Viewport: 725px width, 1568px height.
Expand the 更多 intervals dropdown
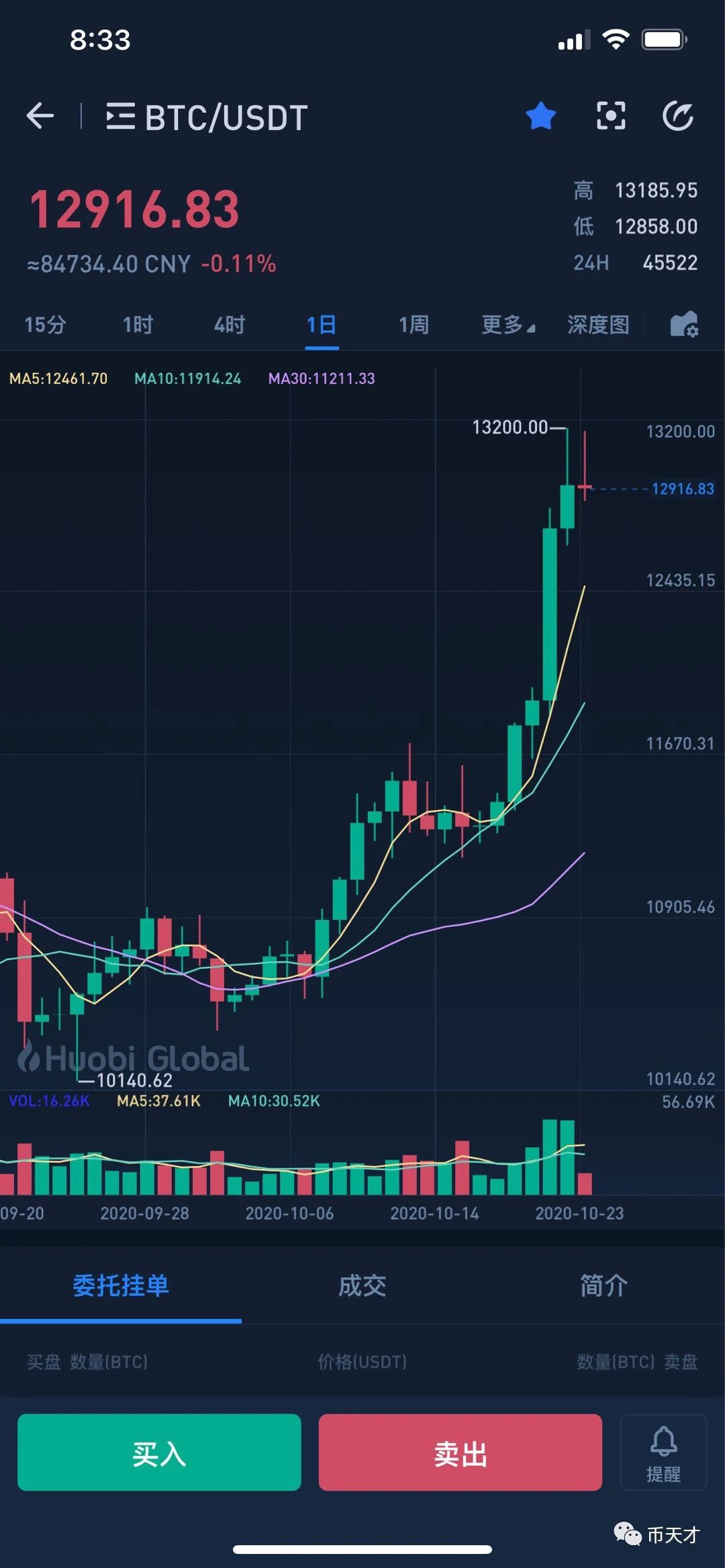pos(508,325)
